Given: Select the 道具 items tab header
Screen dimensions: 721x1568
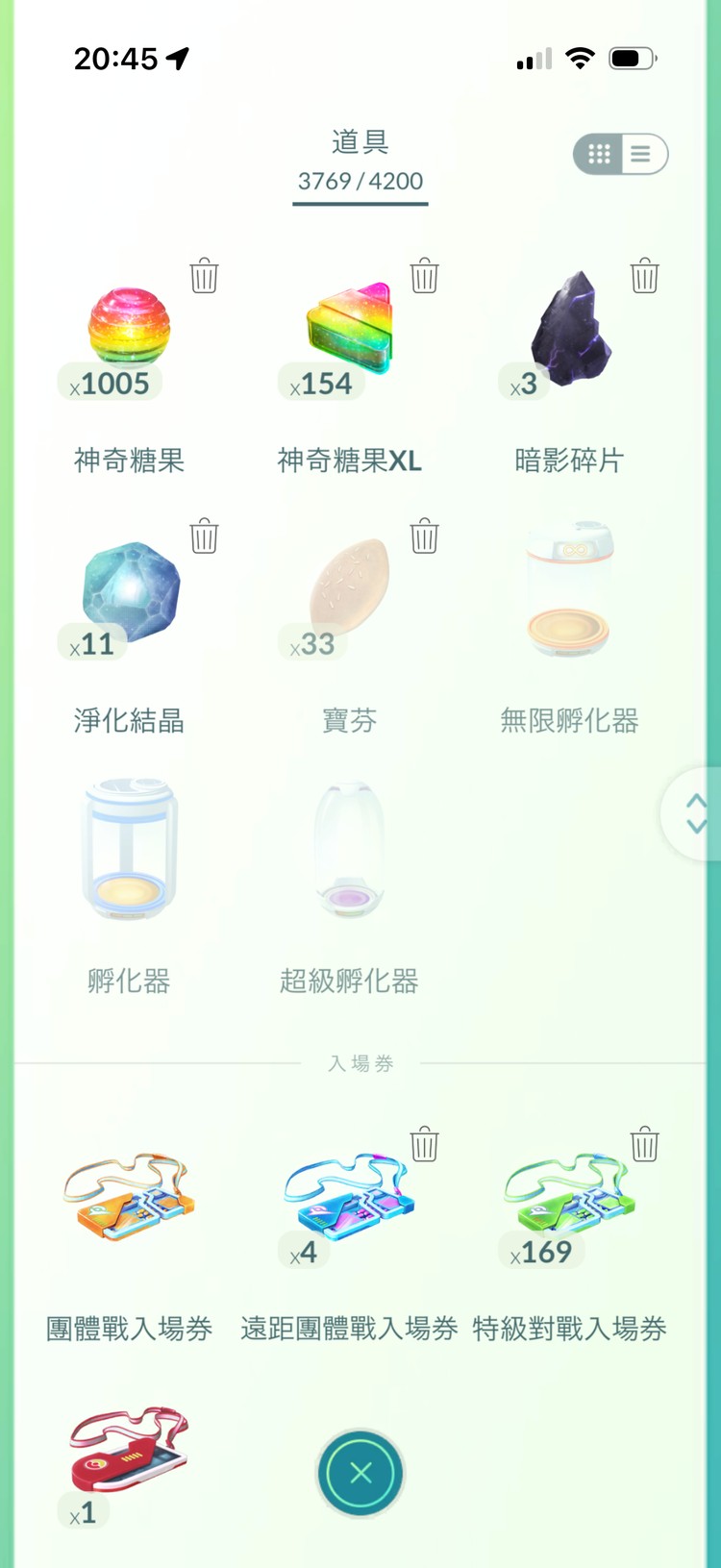Looking at the screenshot, I should point(360,141).
